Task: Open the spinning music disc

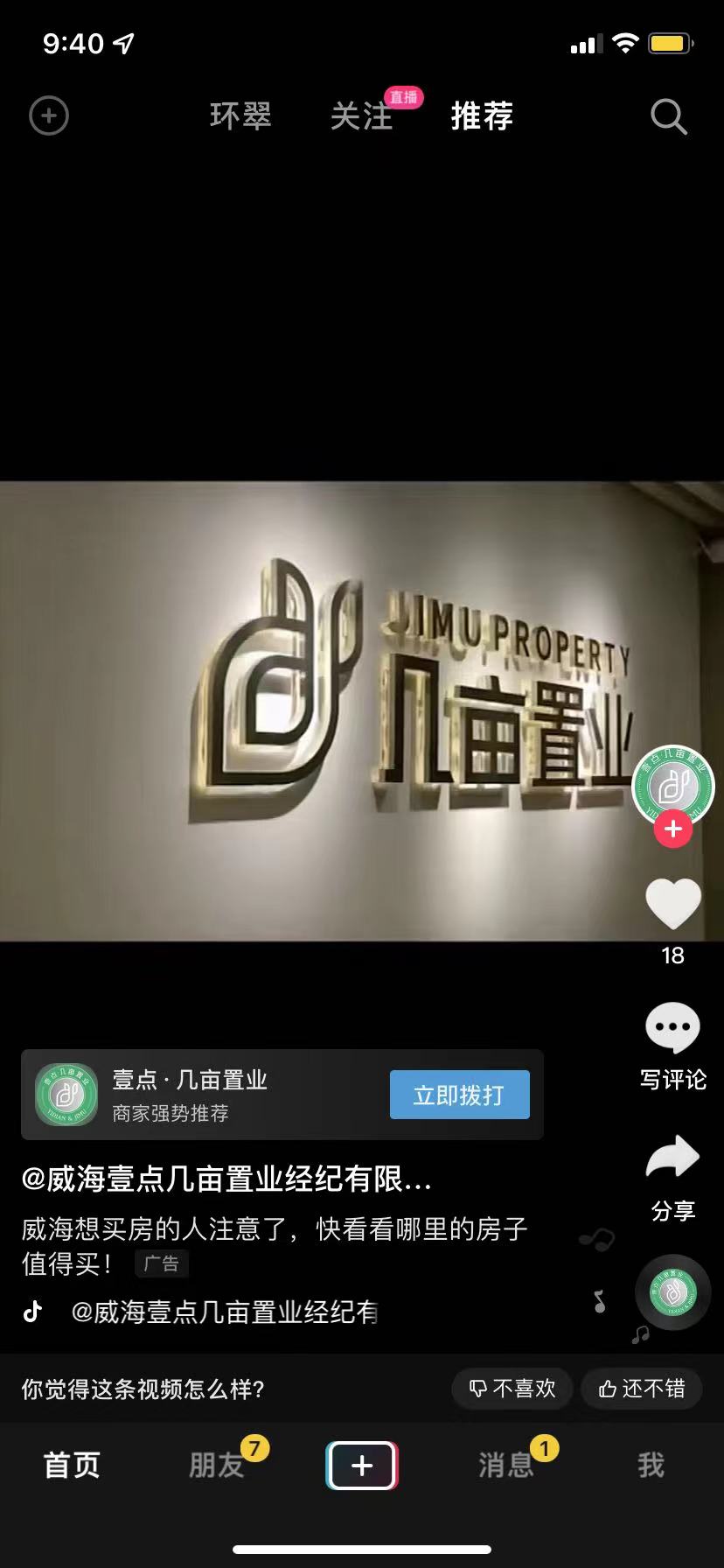Action: coord(673,1292)
